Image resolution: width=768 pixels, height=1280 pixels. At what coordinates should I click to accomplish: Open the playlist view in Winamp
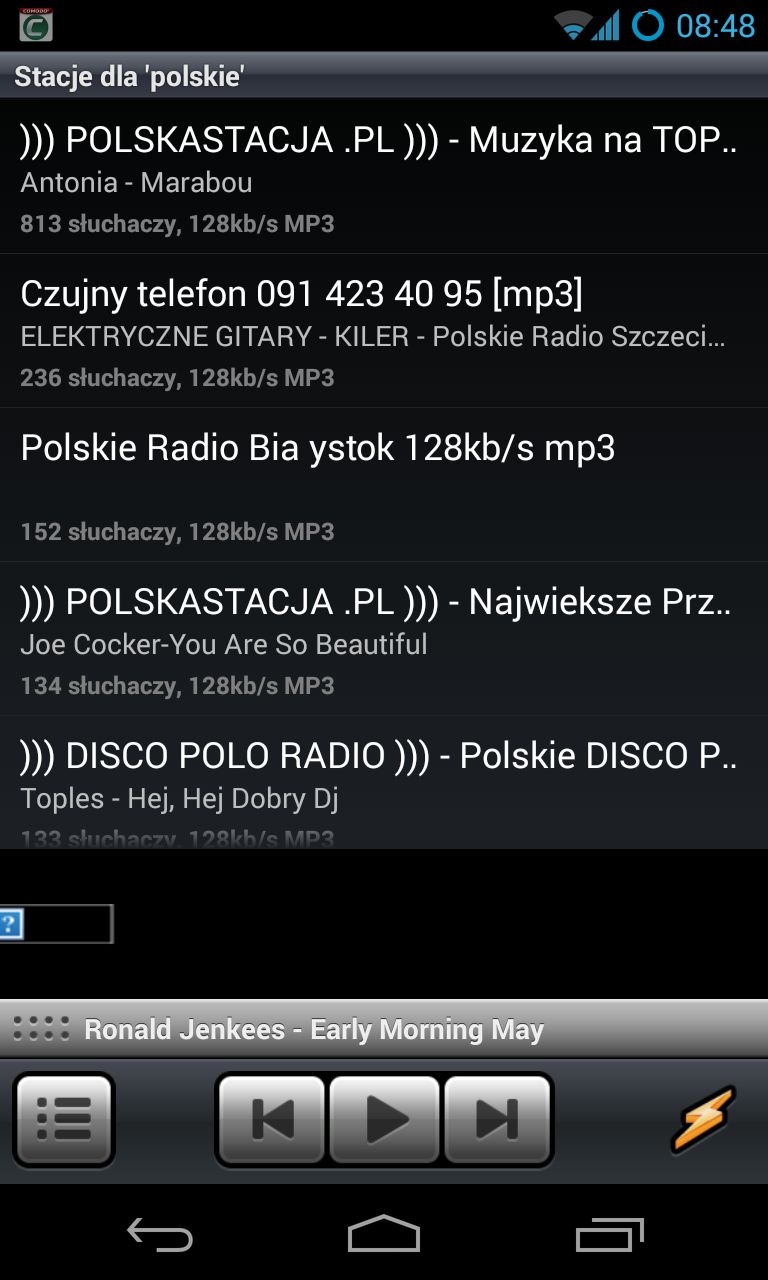click(64, 1119)
